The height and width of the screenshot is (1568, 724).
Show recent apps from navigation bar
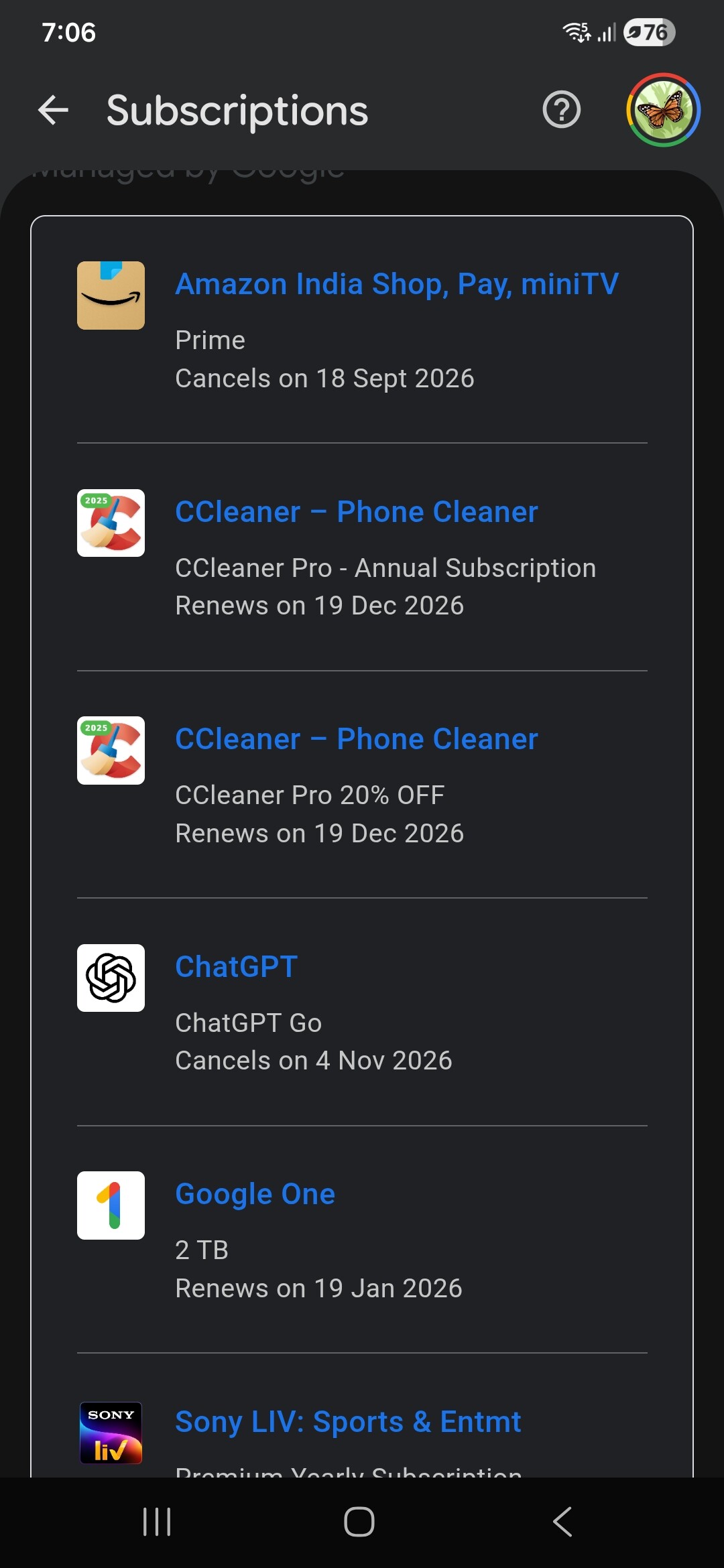click(158, 1522)
